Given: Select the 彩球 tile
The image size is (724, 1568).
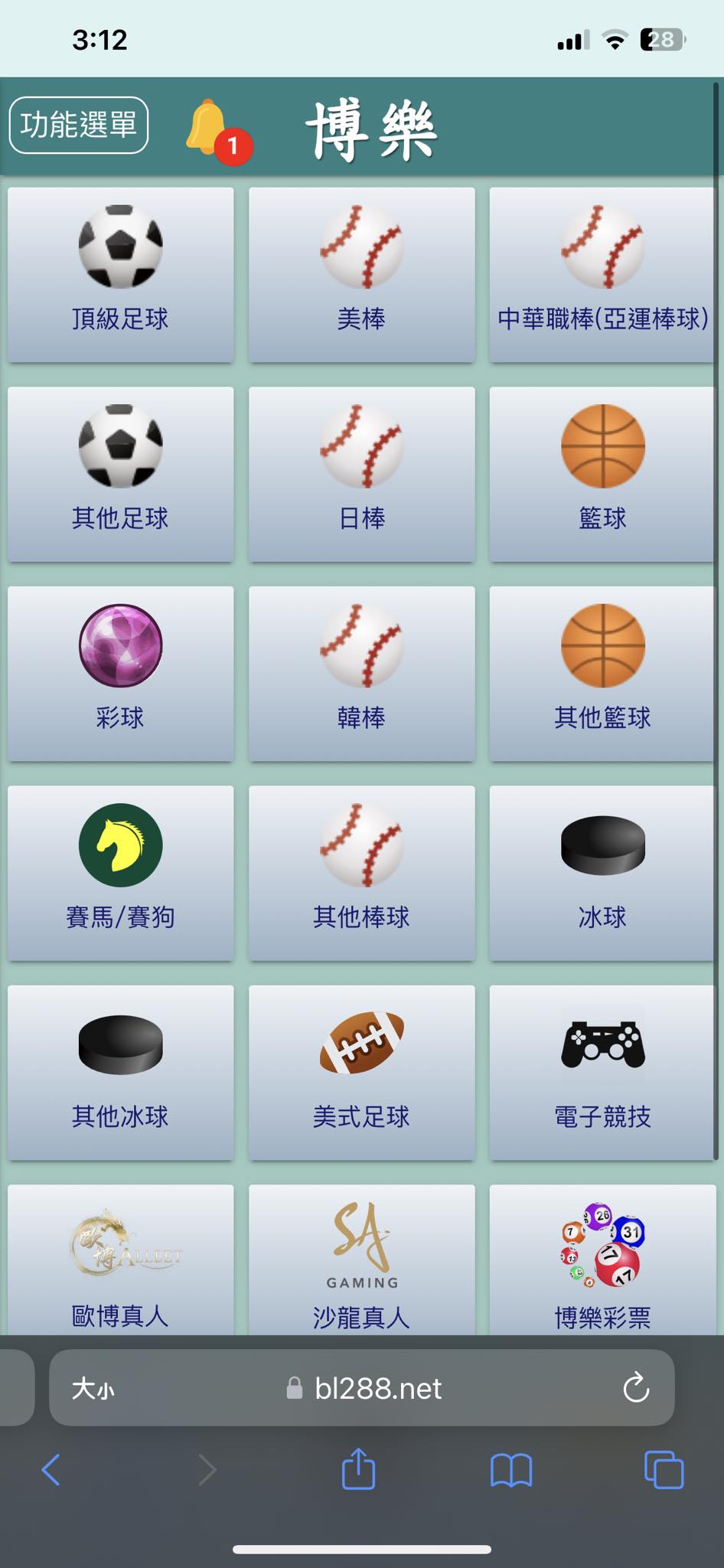Looking at the screenshot, I should (x=121, y=673).
